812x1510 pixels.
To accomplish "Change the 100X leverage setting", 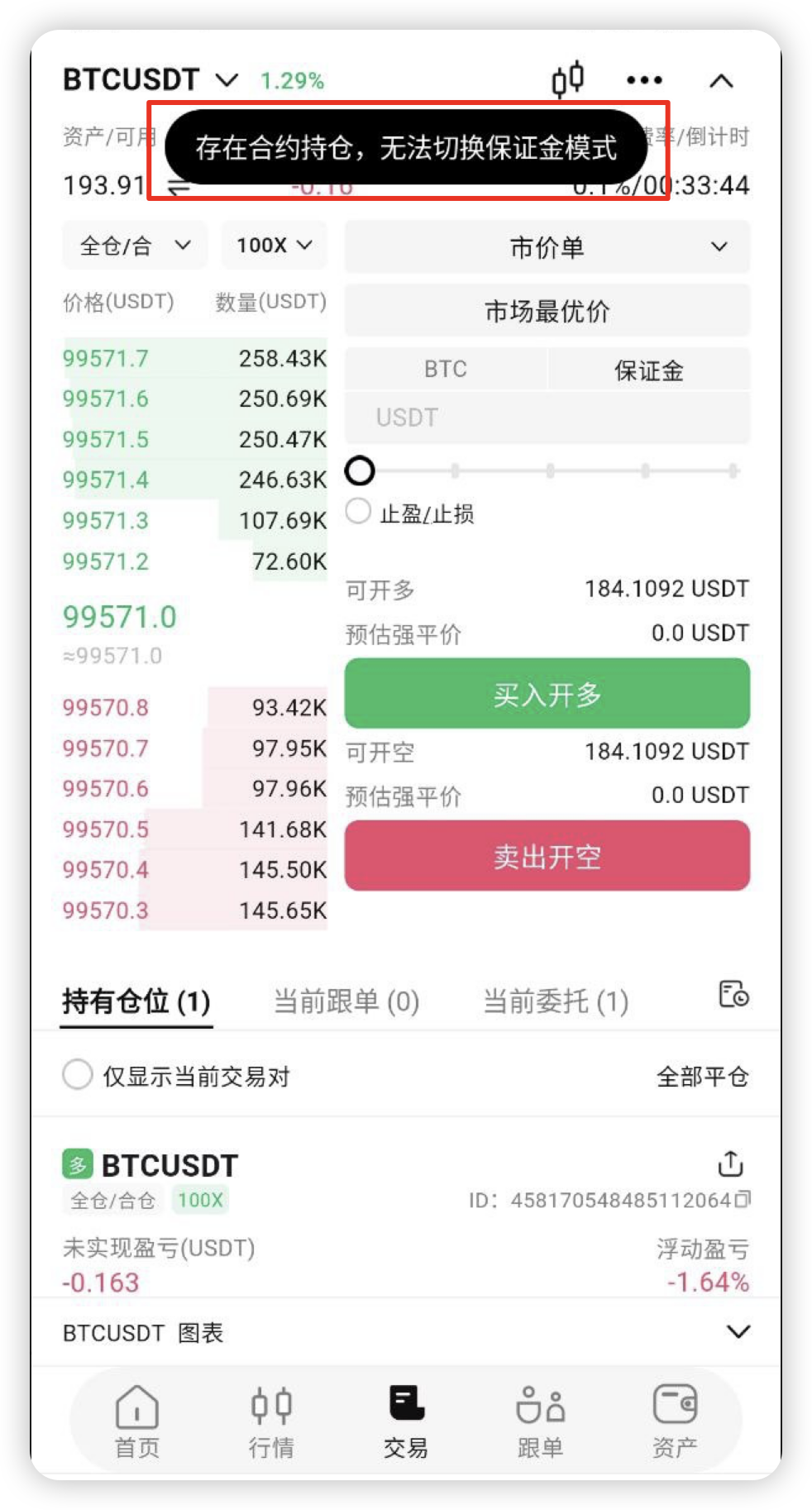I will 274,246.
